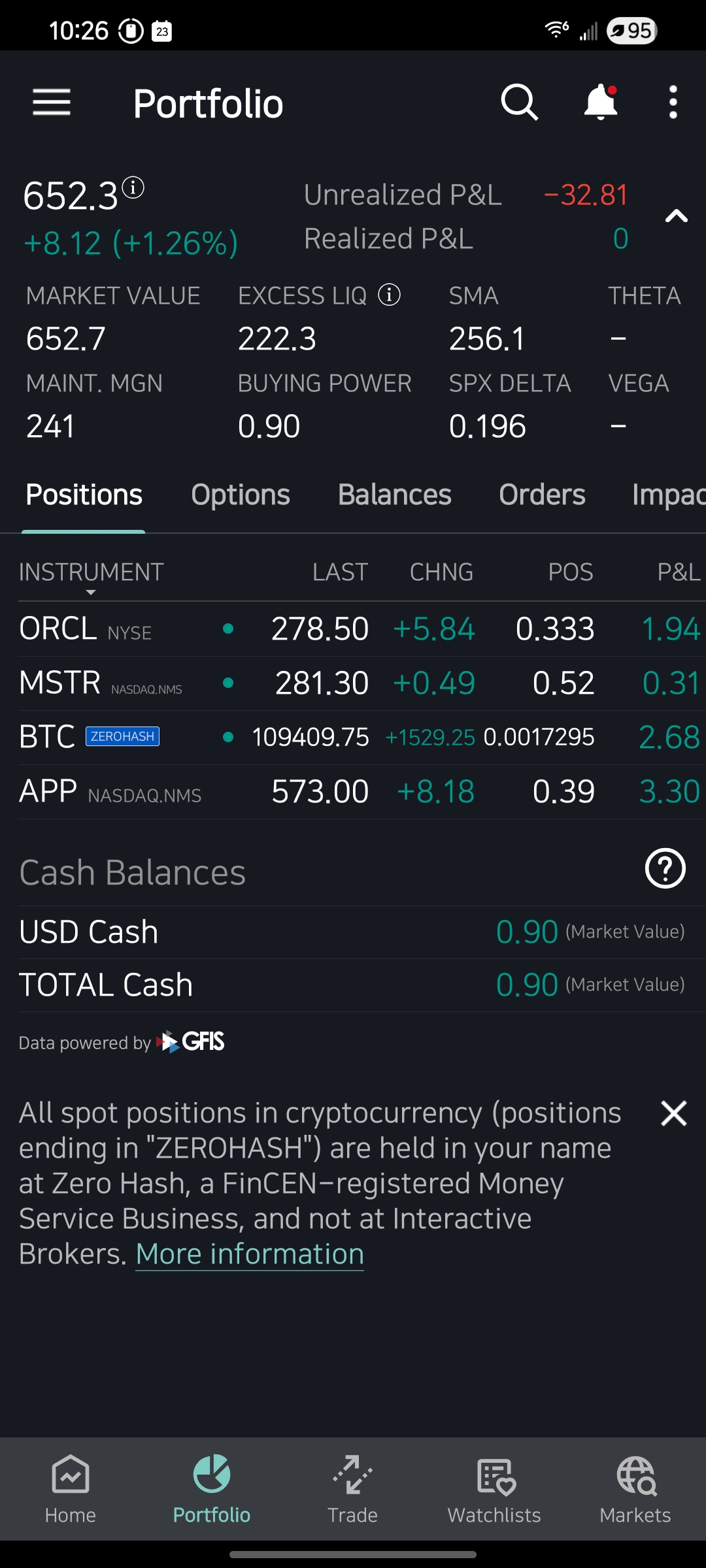Screen dimensions: 706x1568
Task: Switch to the Balances tab
Action: click(x=395, y=495)
